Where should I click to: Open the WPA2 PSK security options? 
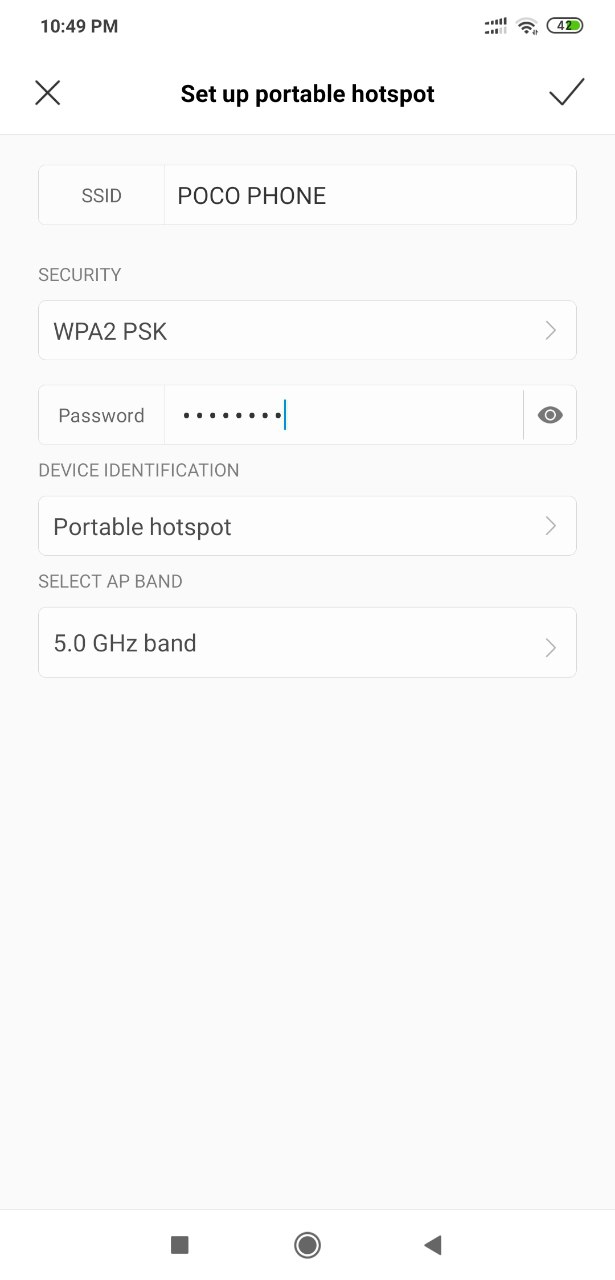pos(307,331)
